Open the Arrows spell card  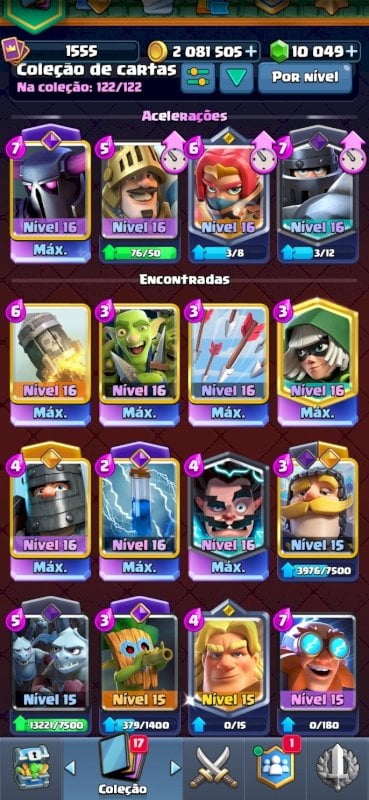[x=229, y=364]
